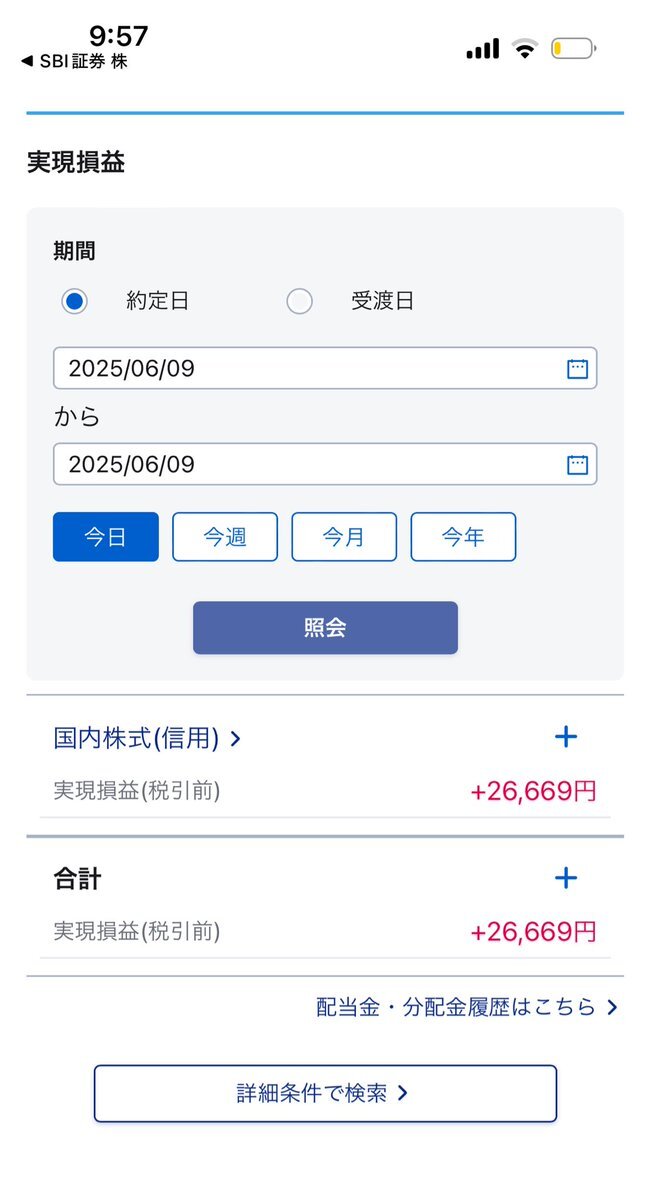Choose the 今年 period button
Image resolution: width=650 pixels, height=1199 pixels.
pyautogui.click(x=463, y=537)
